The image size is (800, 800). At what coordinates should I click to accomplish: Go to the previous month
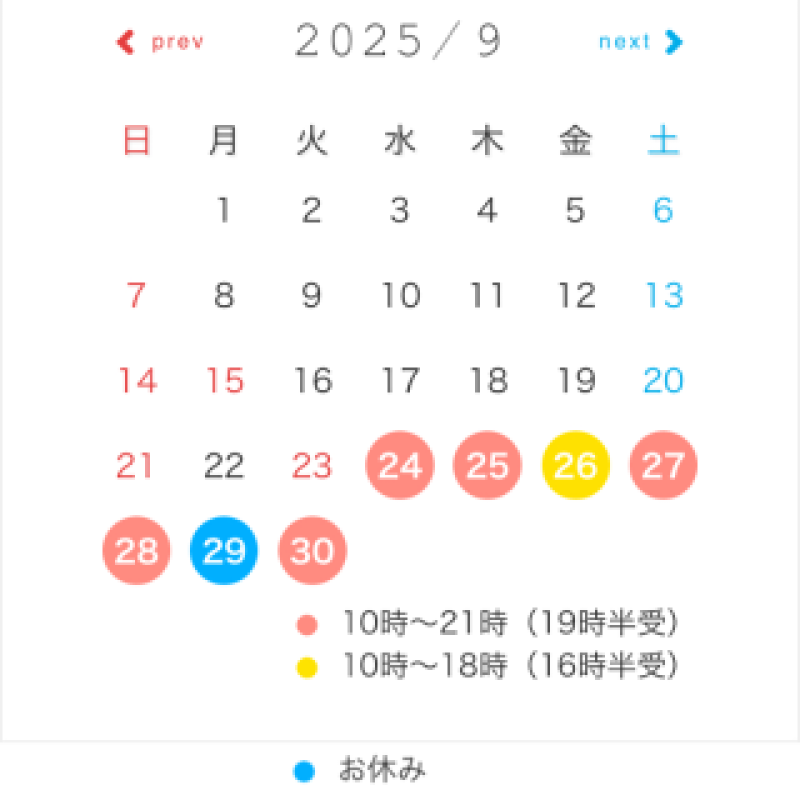(160, 42)
